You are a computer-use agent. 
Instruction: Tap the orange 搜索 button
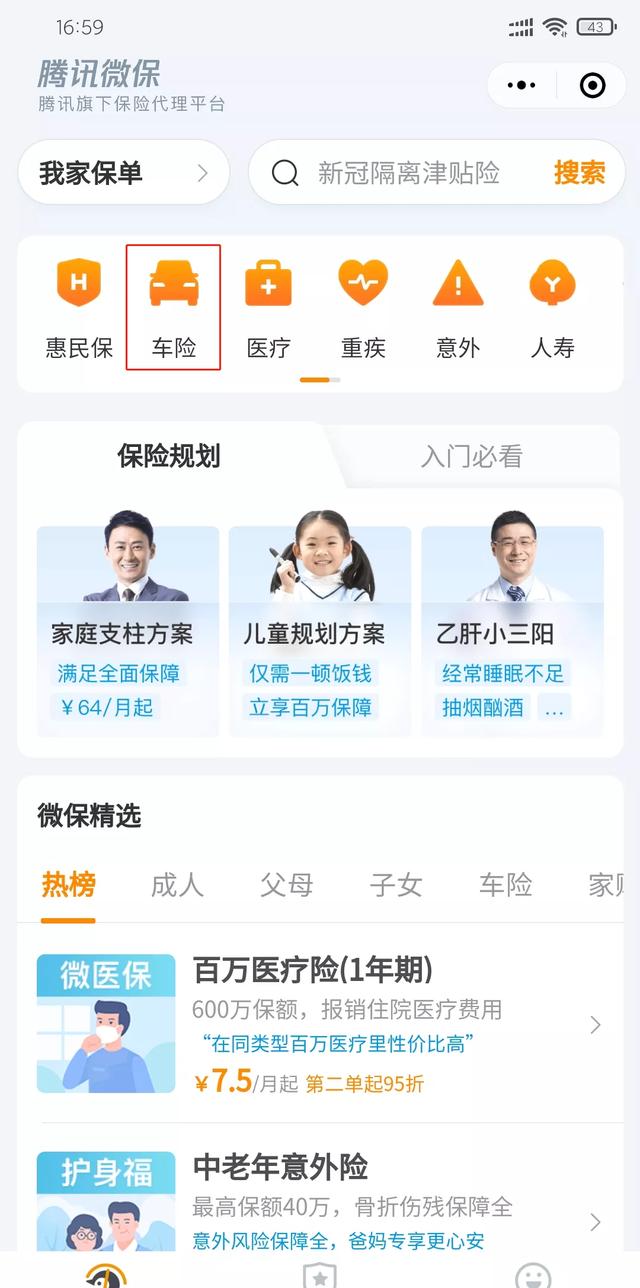coord(579,173)
